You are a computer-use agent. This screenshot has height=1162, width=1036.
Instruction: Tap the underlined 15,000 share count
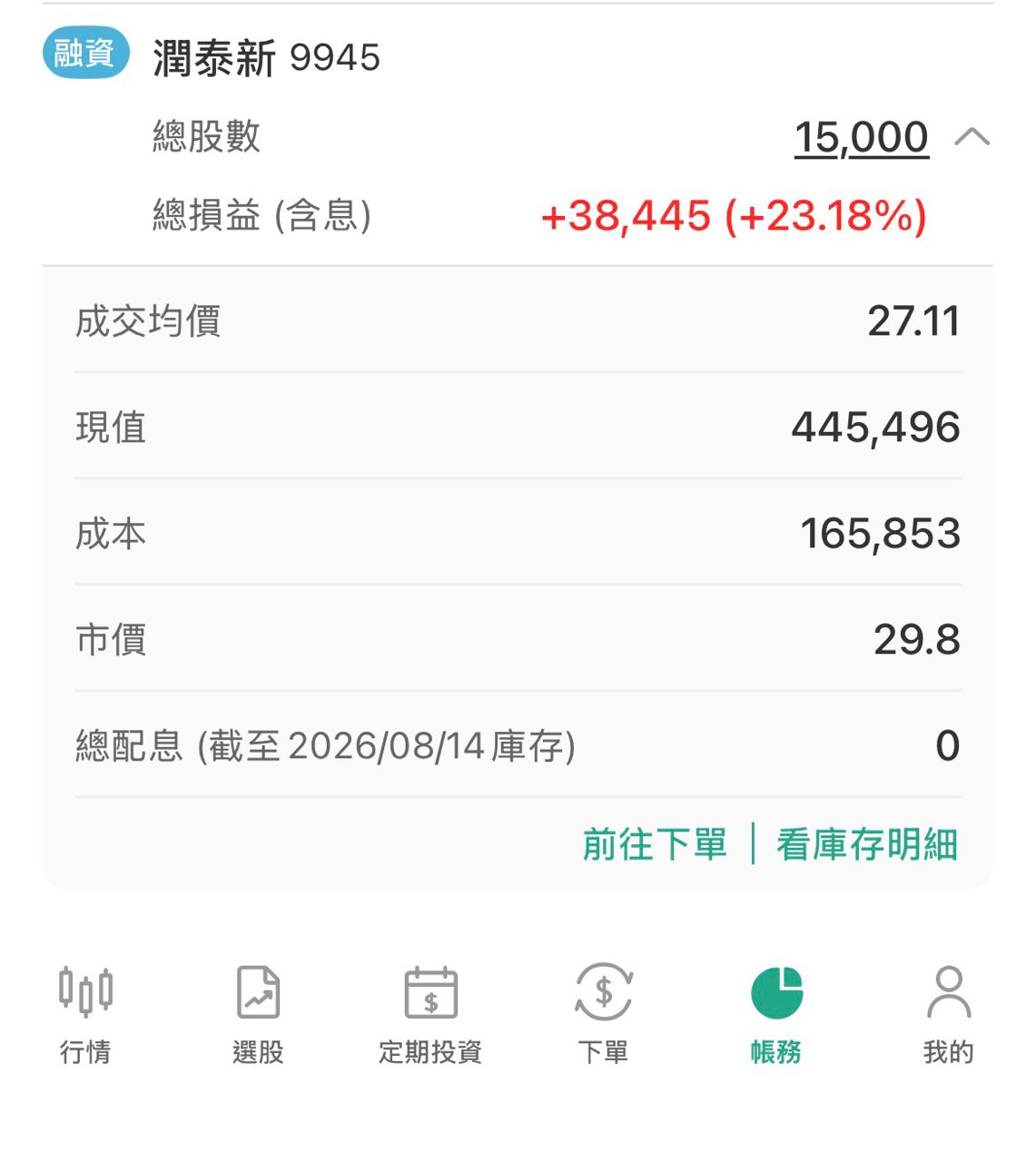click(861, 138)
